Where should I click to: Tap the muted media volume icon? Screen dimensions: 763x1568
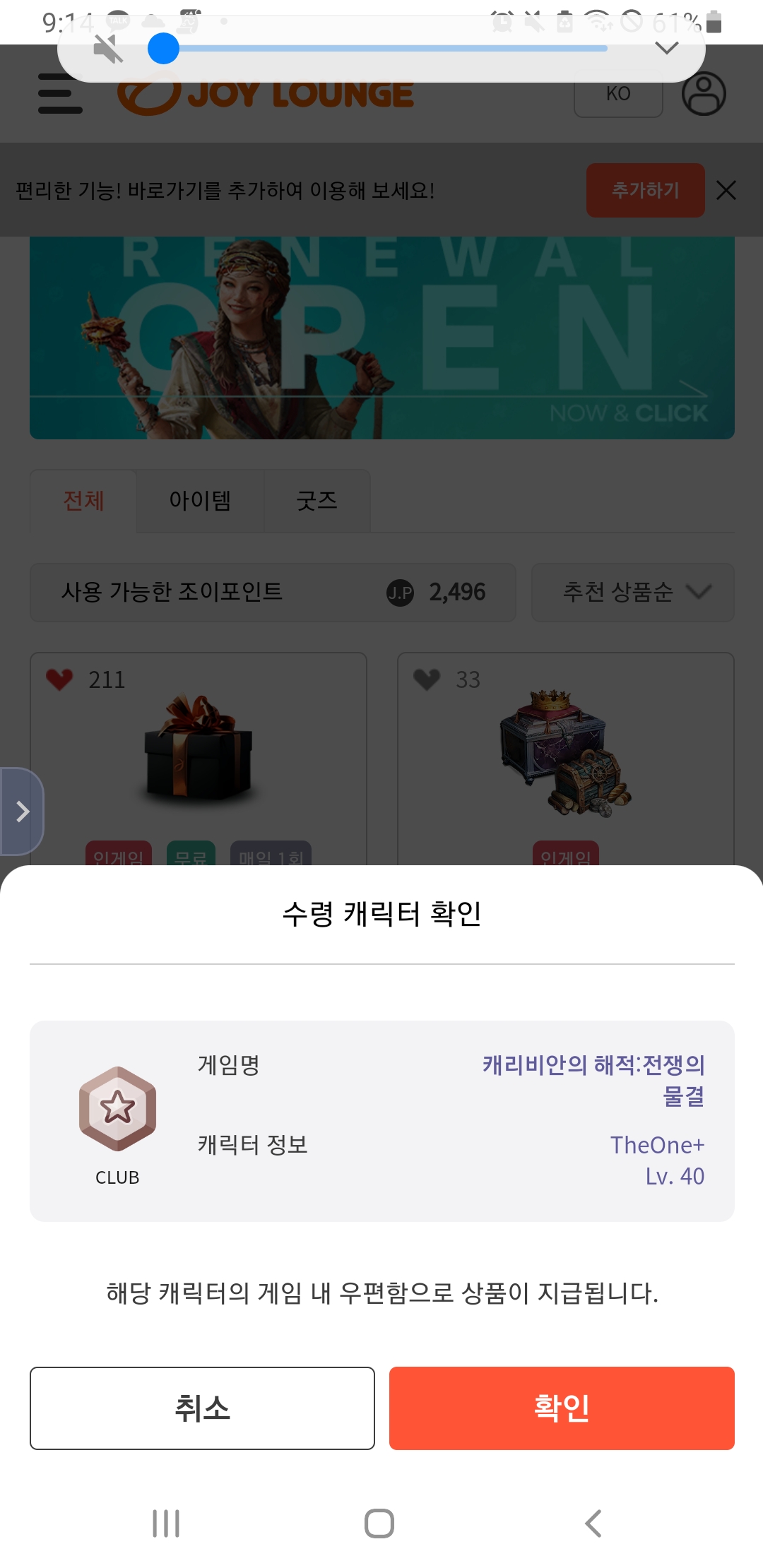[x=109, y=49]
